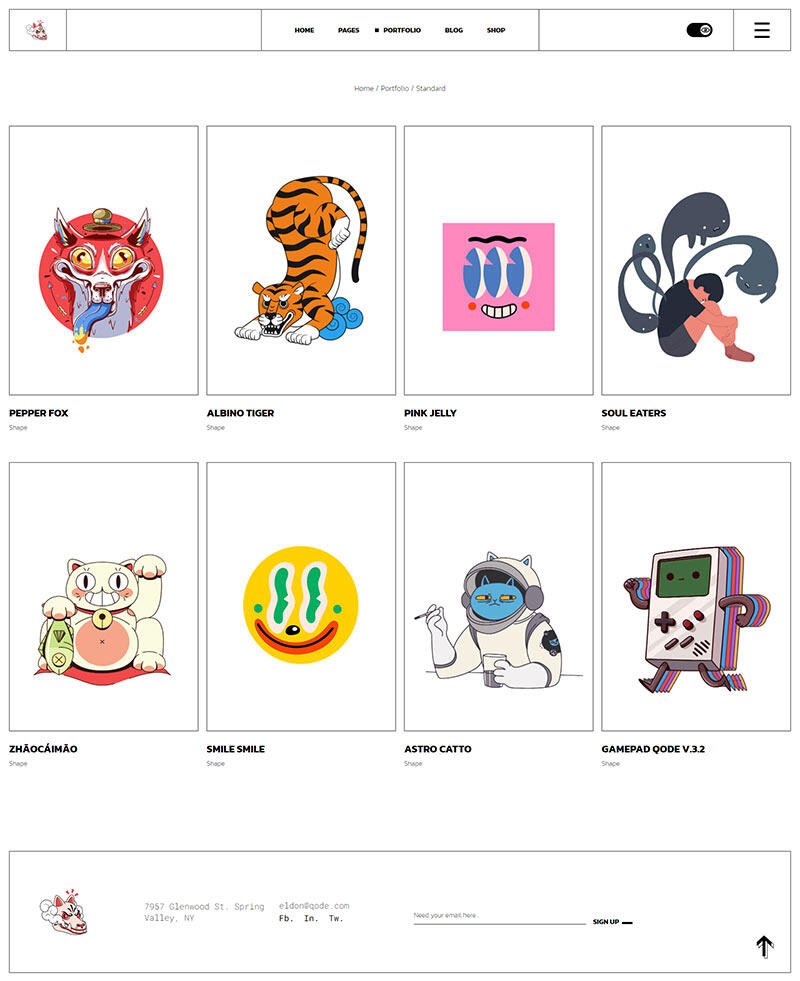Open the Pepper Fox portfolio card
Viewport: 800px width, 981px height.
[103, 260]
